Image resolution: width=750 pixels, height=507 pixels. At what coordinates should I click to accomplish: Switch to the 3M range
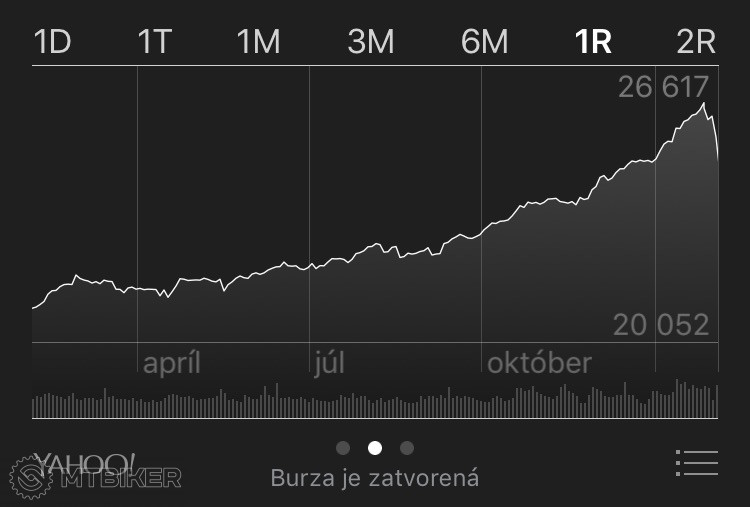(x=370, y=42)
